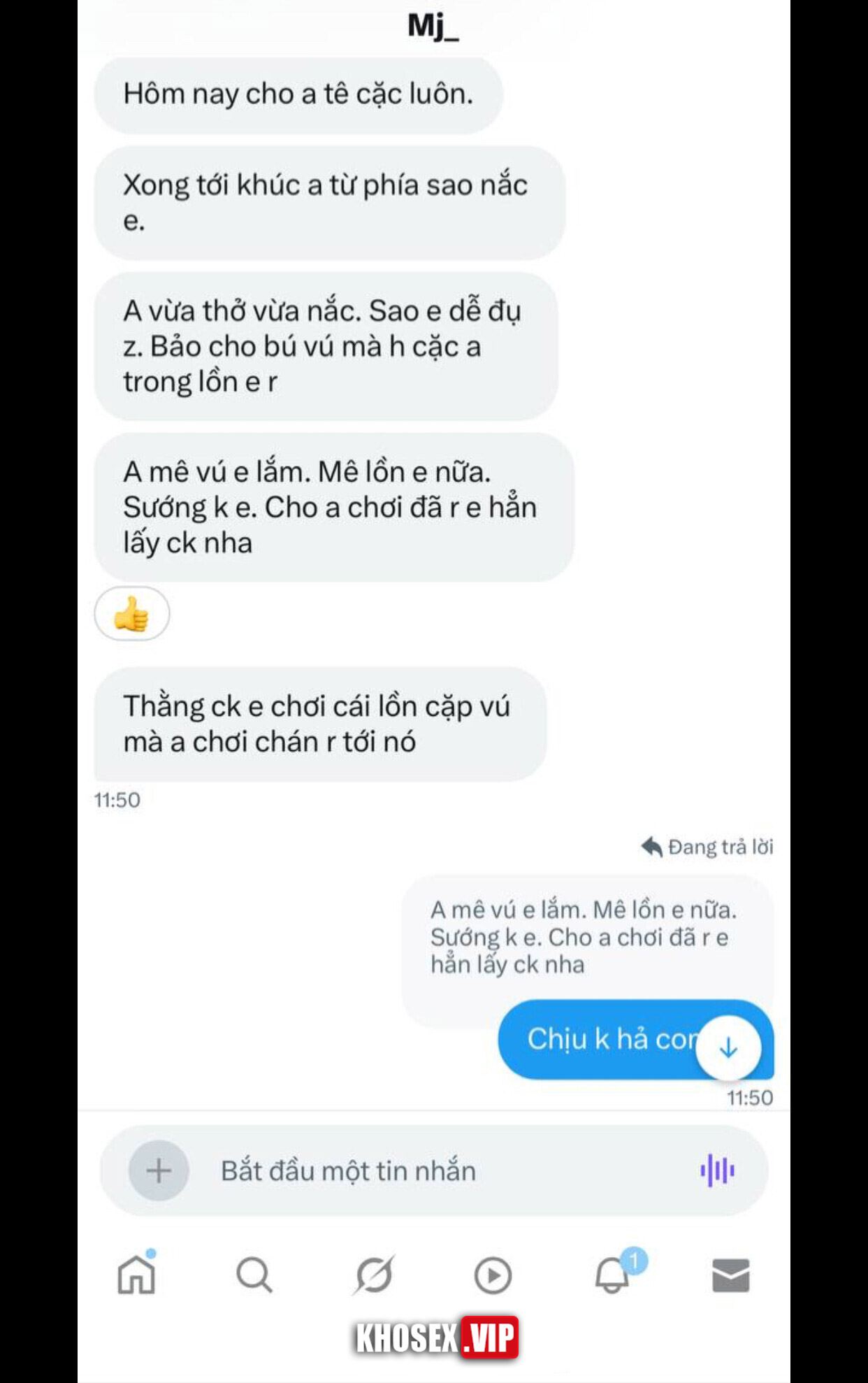868x1383 pixels.
Task: Tap the plus icon to attach media
Action: click(159, 1172)
